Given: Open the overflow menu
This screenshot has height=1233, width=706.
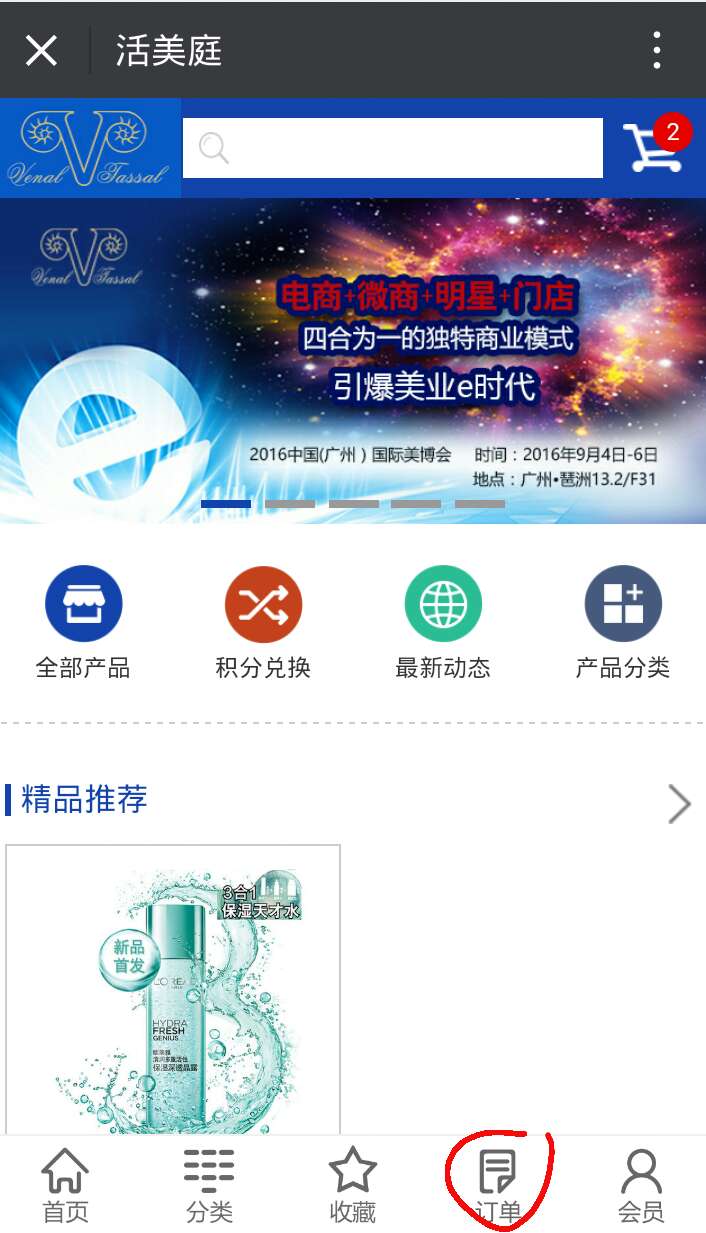Looking at the screenshot, I should click(657, 50).
